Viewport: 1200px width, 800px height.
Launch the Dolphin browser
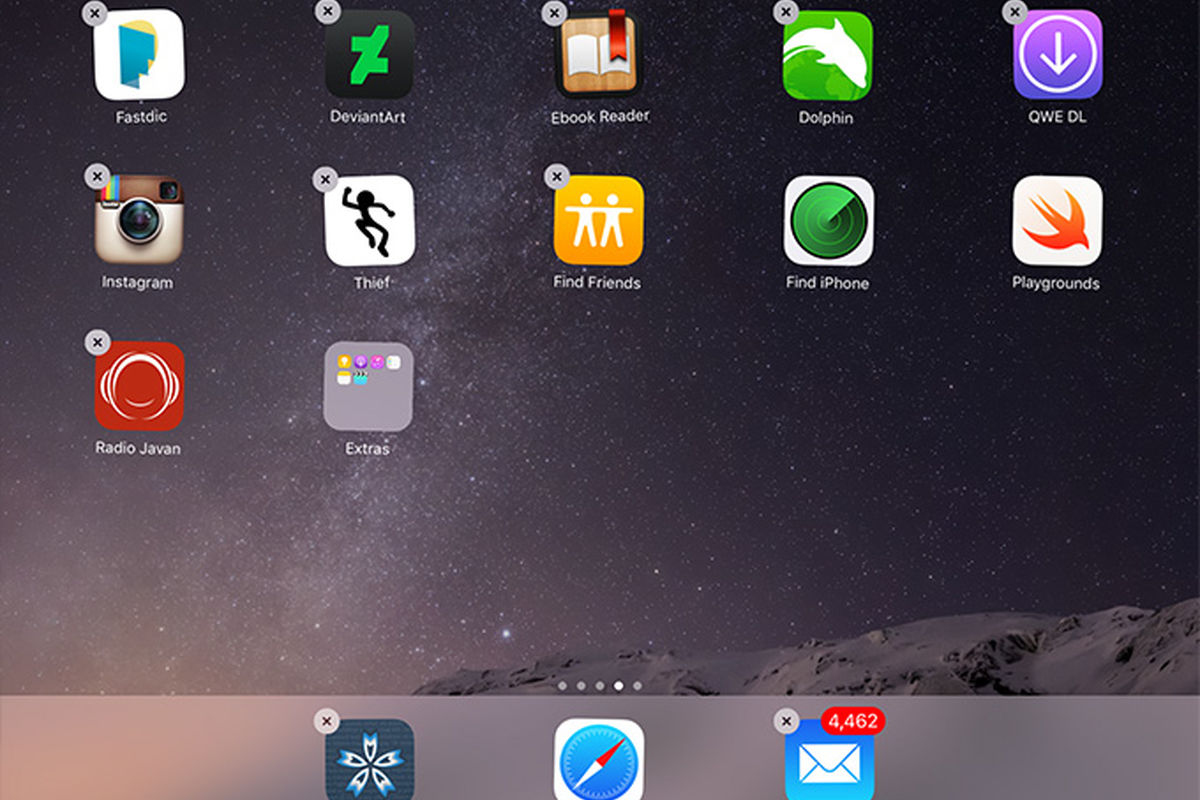(827, 55)
